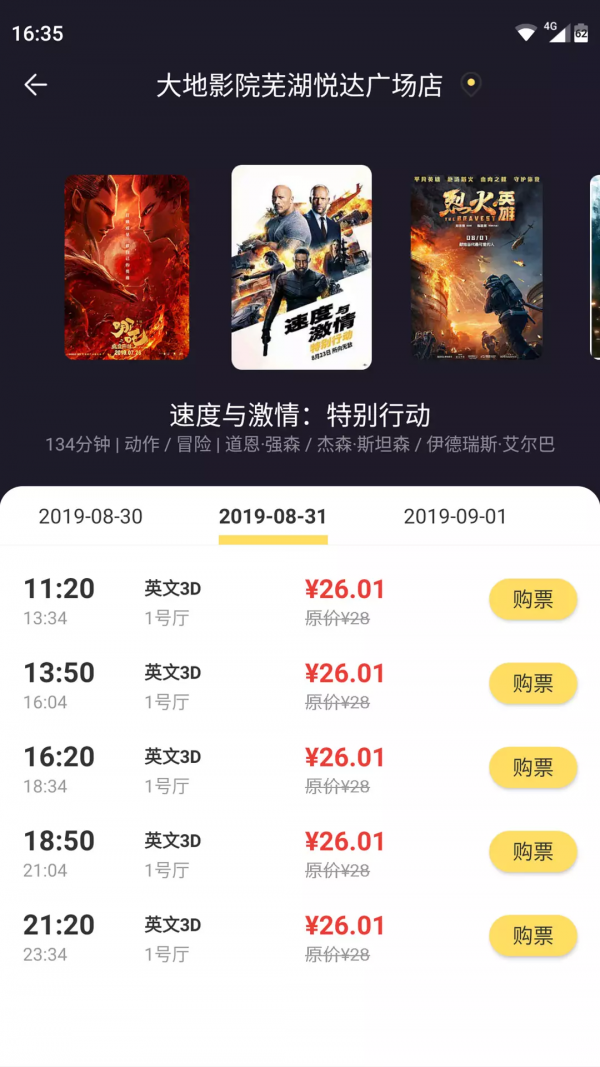Switch to the 2019-08-30 date tab
600x1067 pixels.
coord(90,517)
